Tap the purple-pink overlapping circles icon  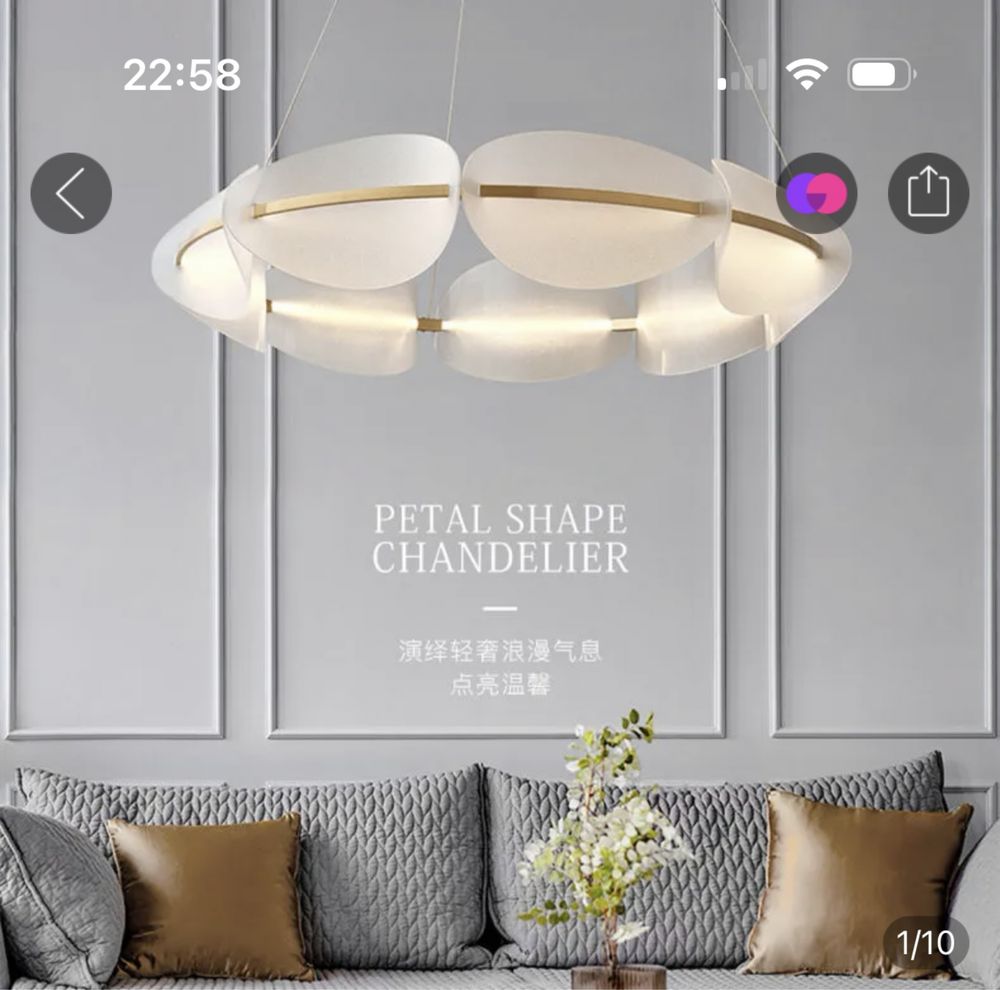(816, 193)
